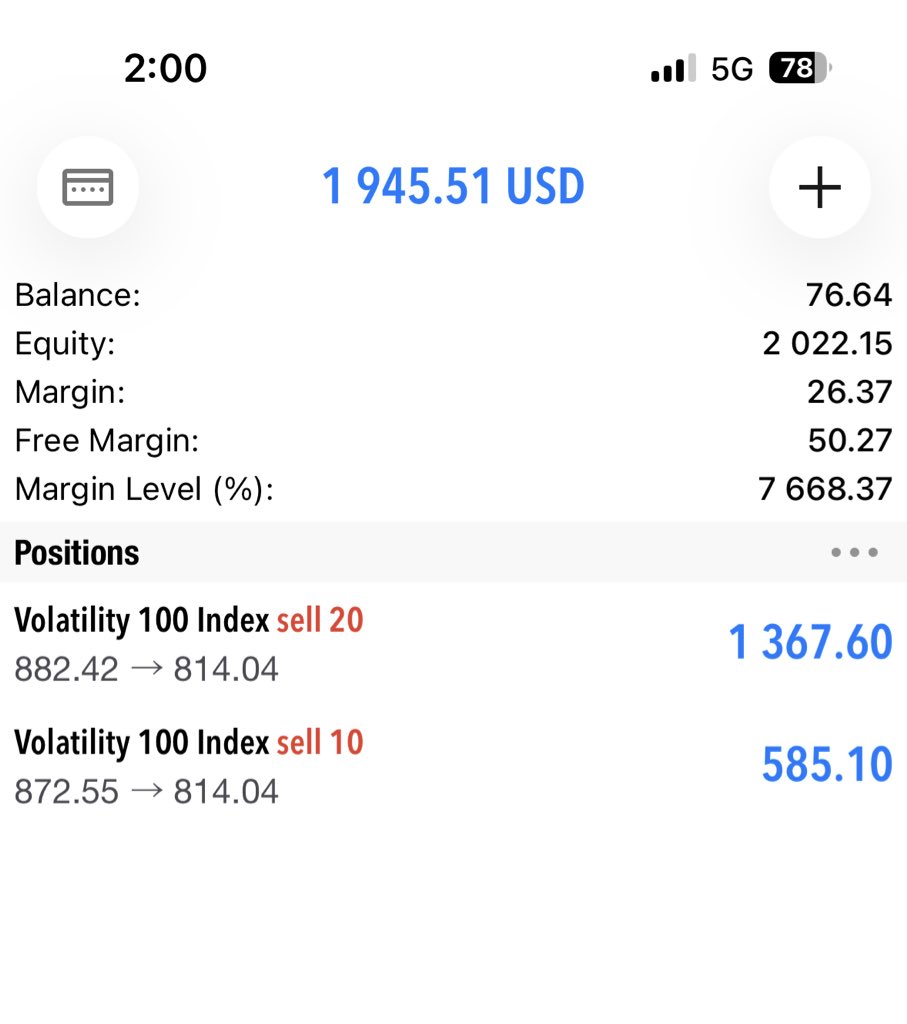907x1024 pixels.
Task: Tap the plus icon for new order
Action: click(x=820, y=187)
